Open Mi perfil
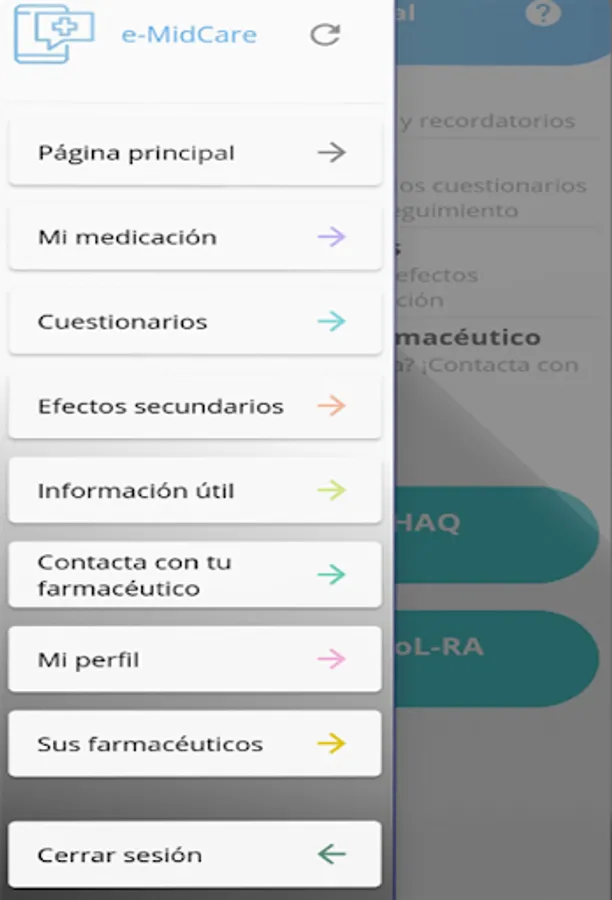The image size is (612, 900). [195, 660]
